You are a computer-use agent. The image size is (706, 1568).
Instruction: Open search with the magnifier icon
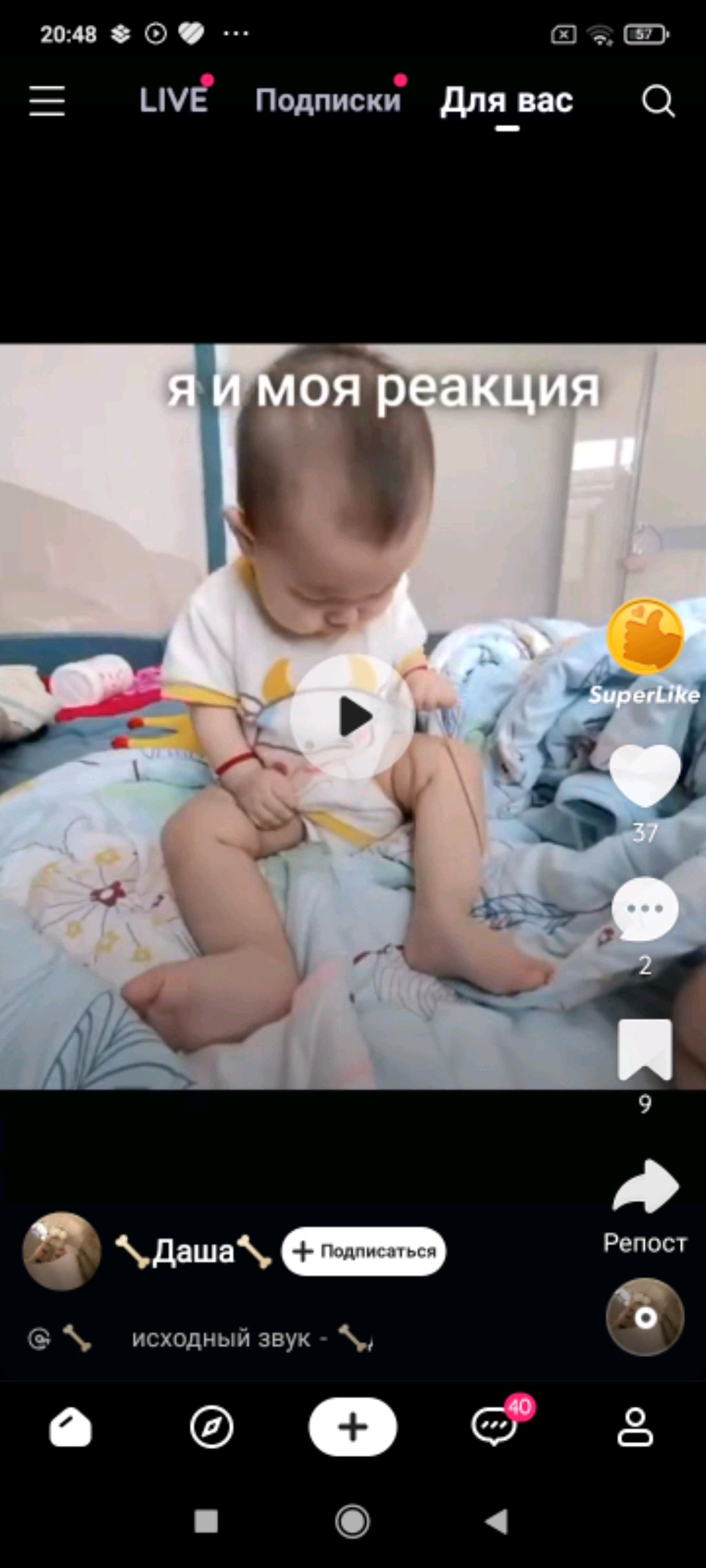pos(658,102)
